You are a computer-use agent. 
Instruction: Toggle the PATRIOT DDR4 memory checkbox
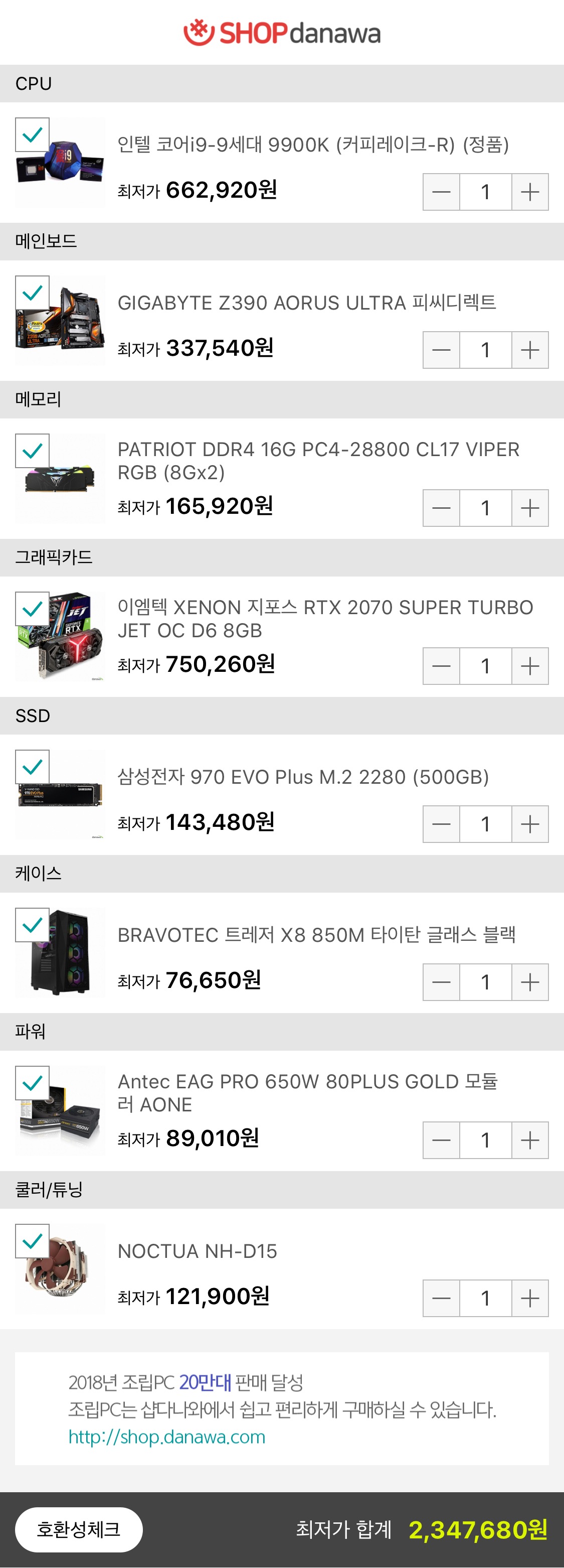pyautogui.click(x=32, y=451)
